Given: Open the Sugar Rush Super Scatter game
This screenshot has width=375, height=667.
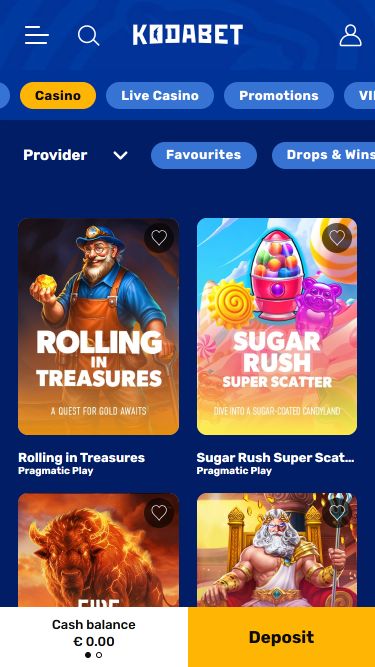Looking at the screenshot, I should pos(277,326).
